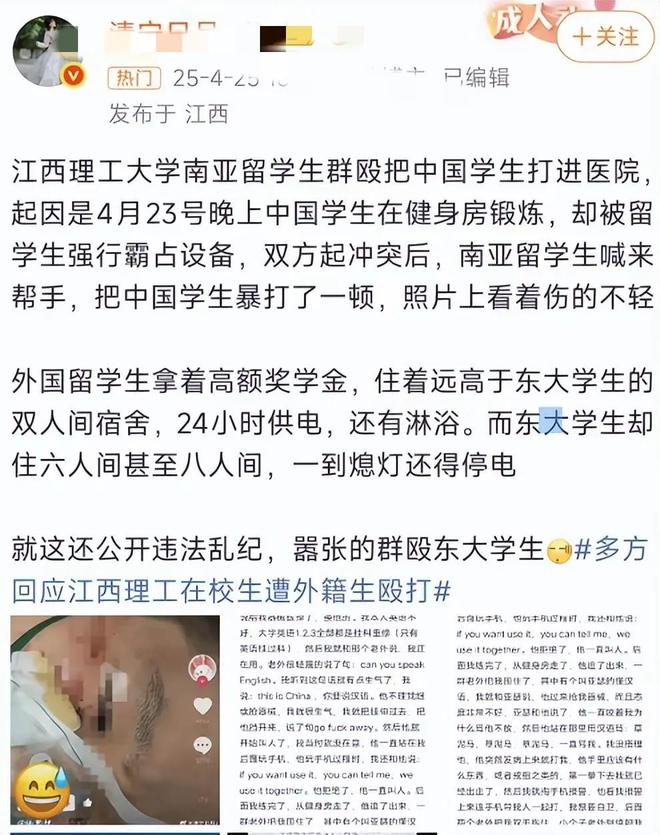View the injured face photo in the post

coord(115,720)
